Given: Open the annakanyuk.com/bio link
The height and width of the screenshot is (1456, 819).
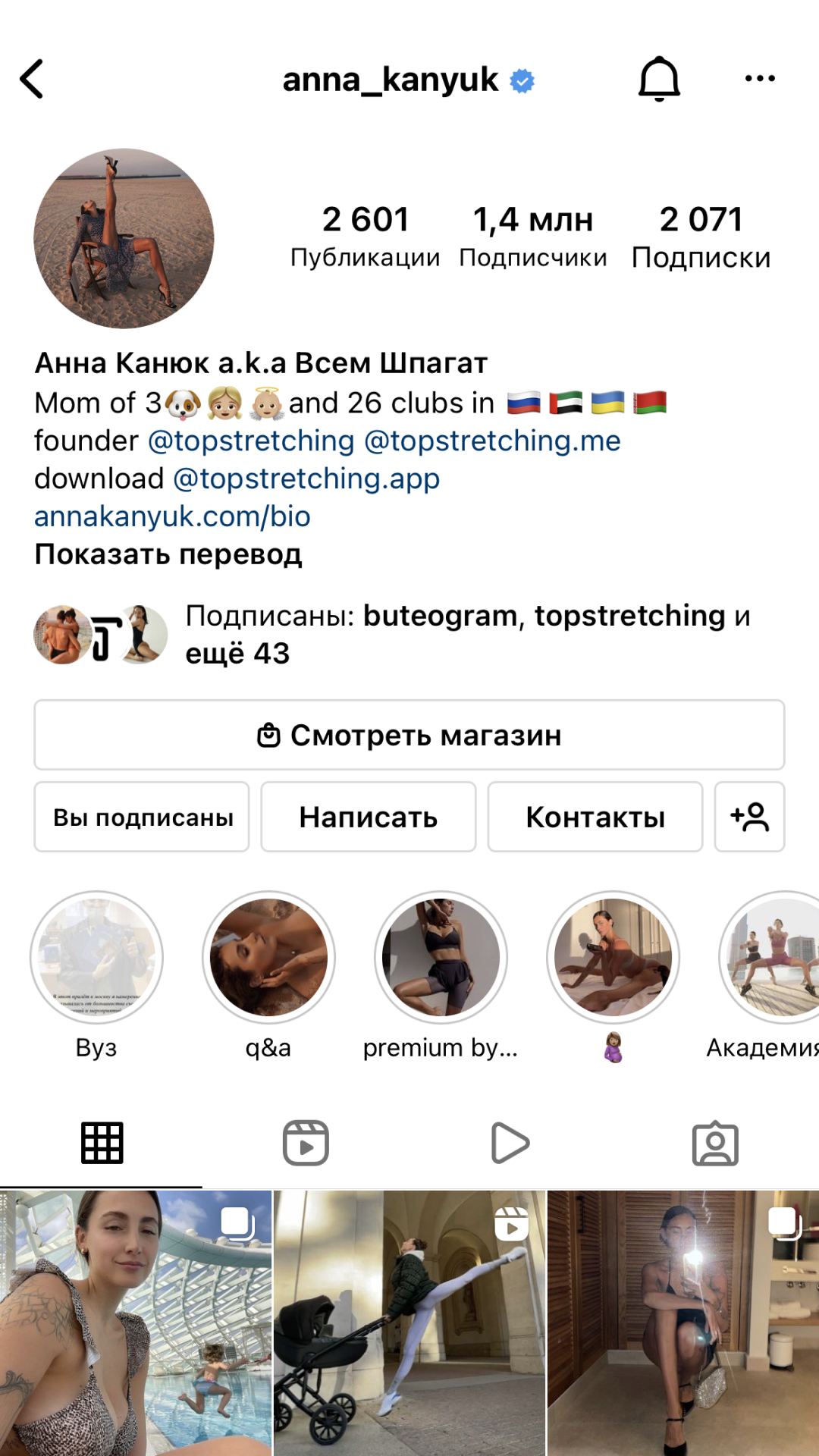Looking at the screenshot, I should click(172, 516).
